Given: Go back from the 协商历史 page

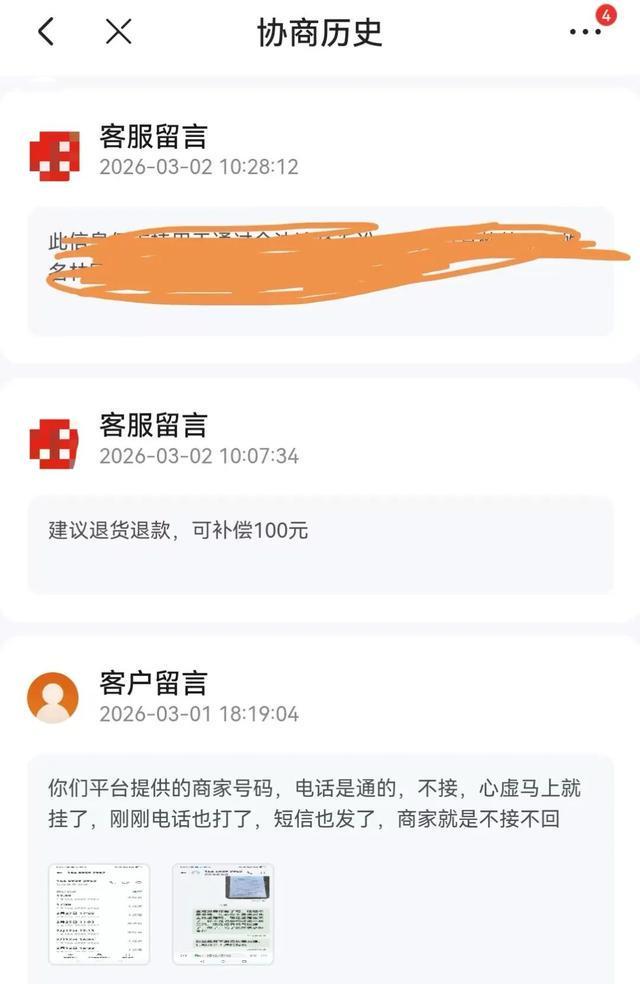Looking at the screenshot, I should pos(46,32).
